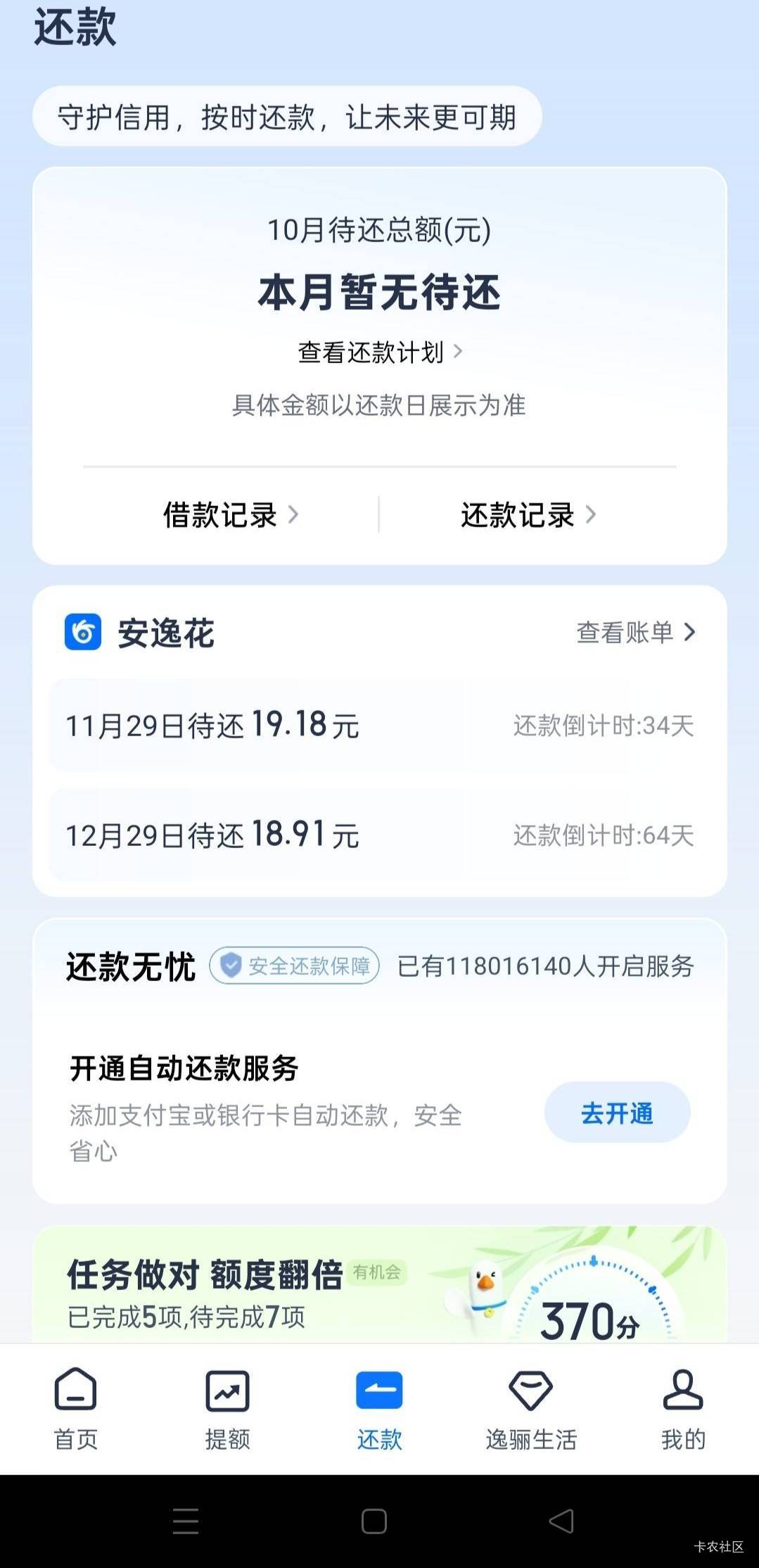
Task: Switch to the 首页 tab
Action: pos(76,1409)
